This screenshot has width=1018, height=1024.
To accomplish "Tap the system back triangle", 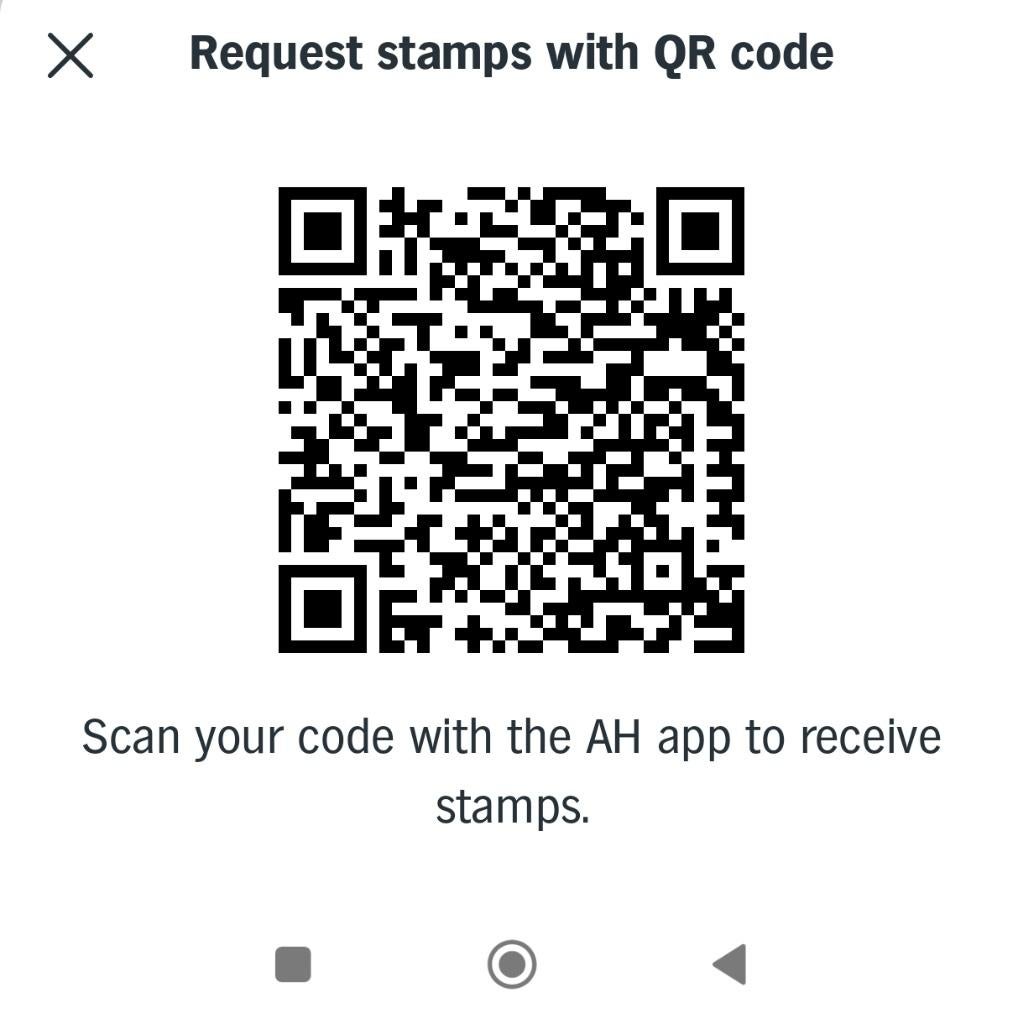I will pos(730,965).
